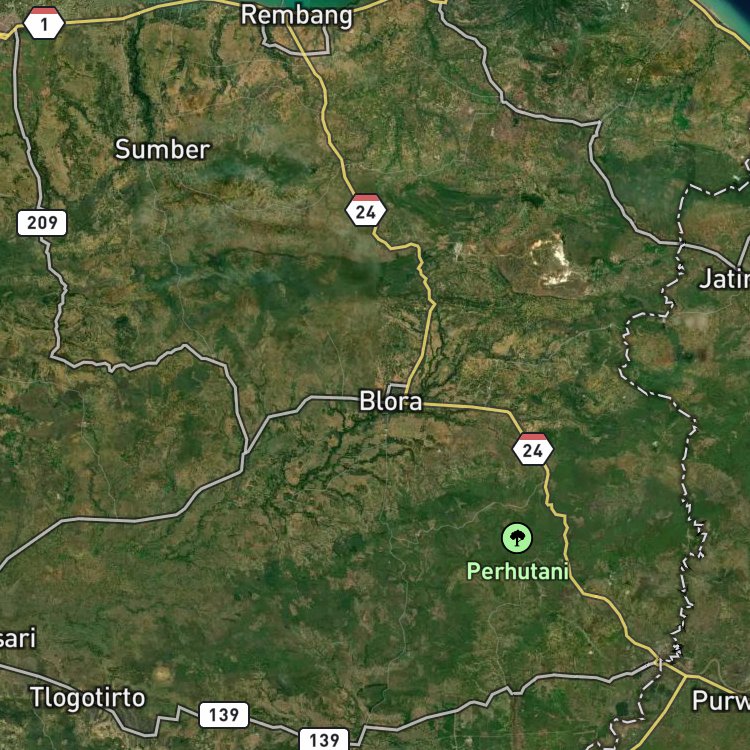Screen dimensions: 750x750
Task: Select the Rembang city label
Action: (297, 15)
